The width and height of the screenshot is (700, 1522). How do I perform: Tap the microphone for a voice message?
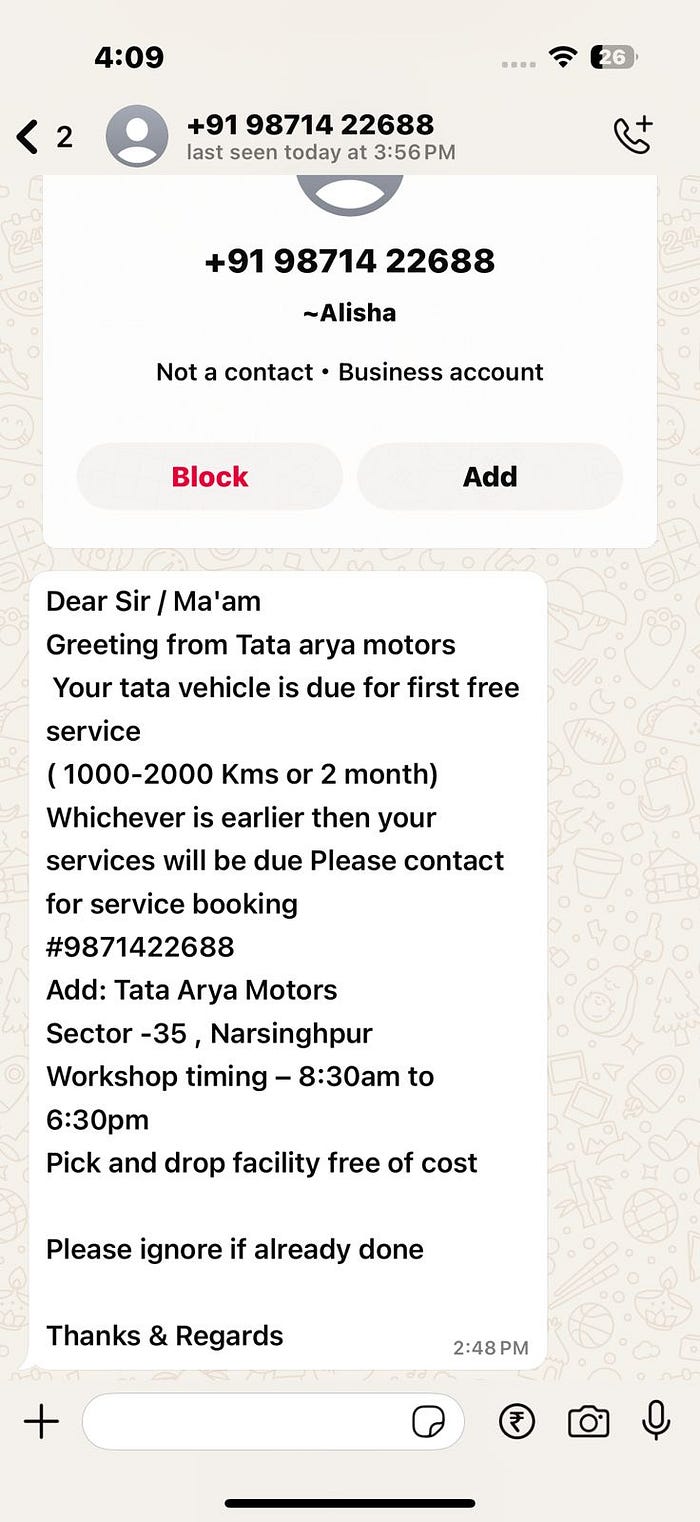pos(656,1420)
